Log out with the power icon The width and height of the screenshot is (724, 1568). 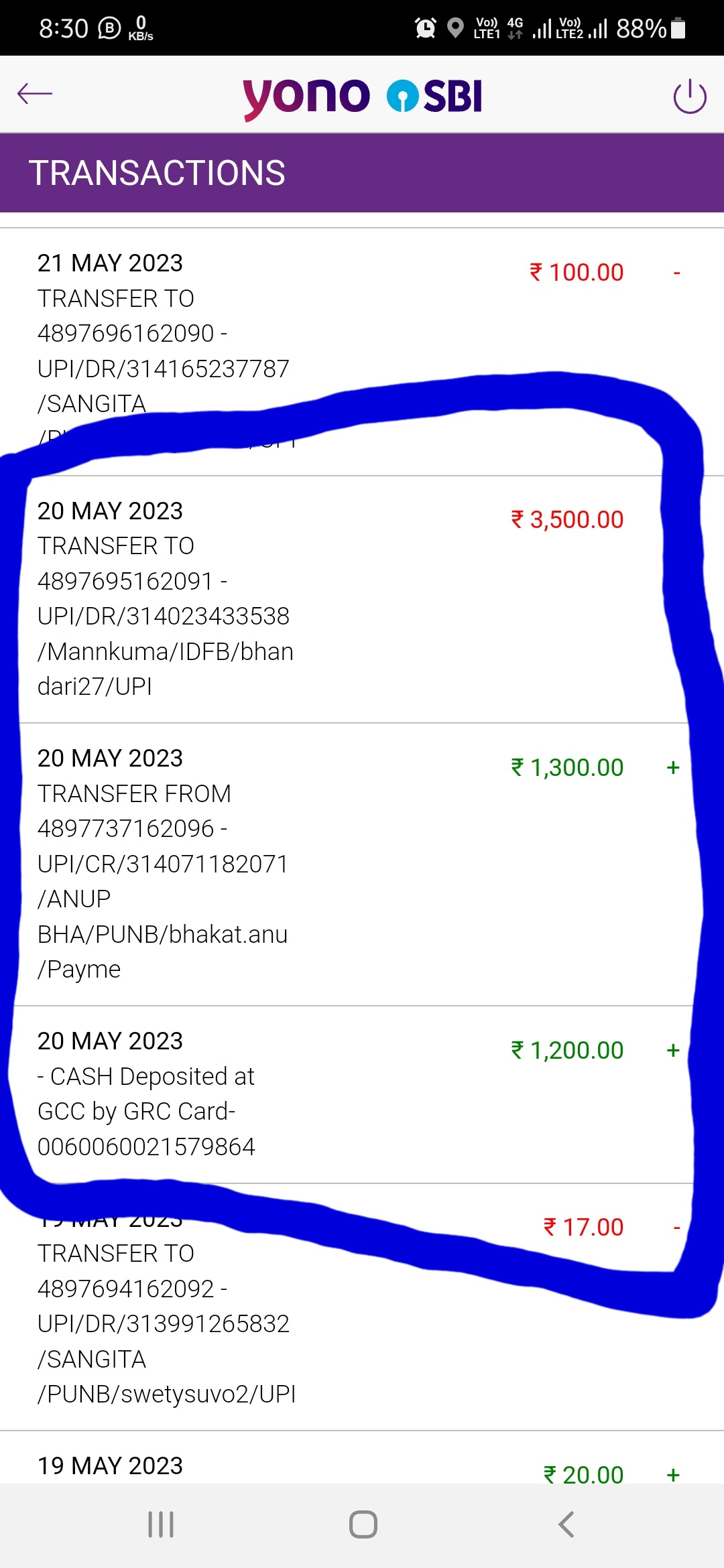(690, 96)
